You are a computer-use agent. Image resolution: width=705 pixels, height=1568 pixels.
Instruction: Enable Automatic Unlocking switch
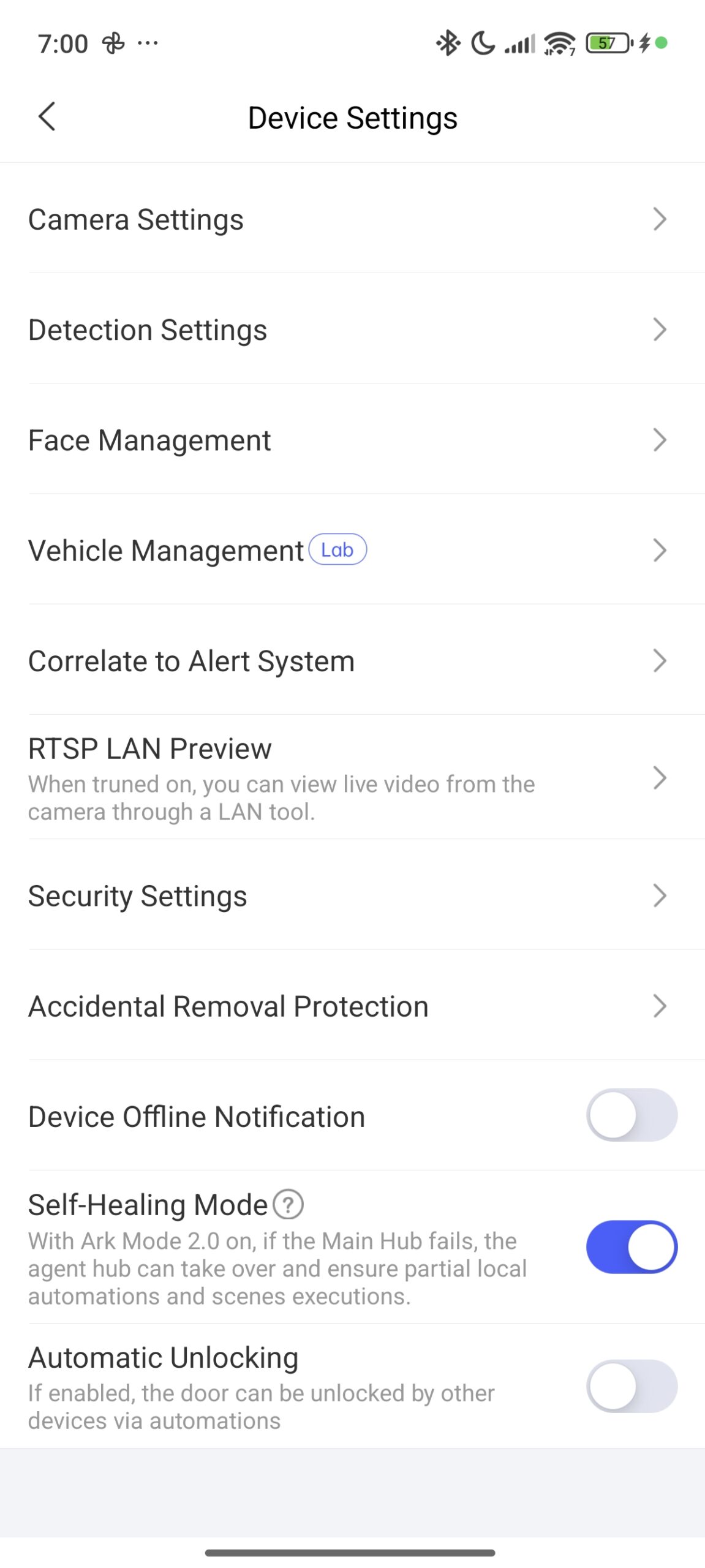click(631, 1386)
